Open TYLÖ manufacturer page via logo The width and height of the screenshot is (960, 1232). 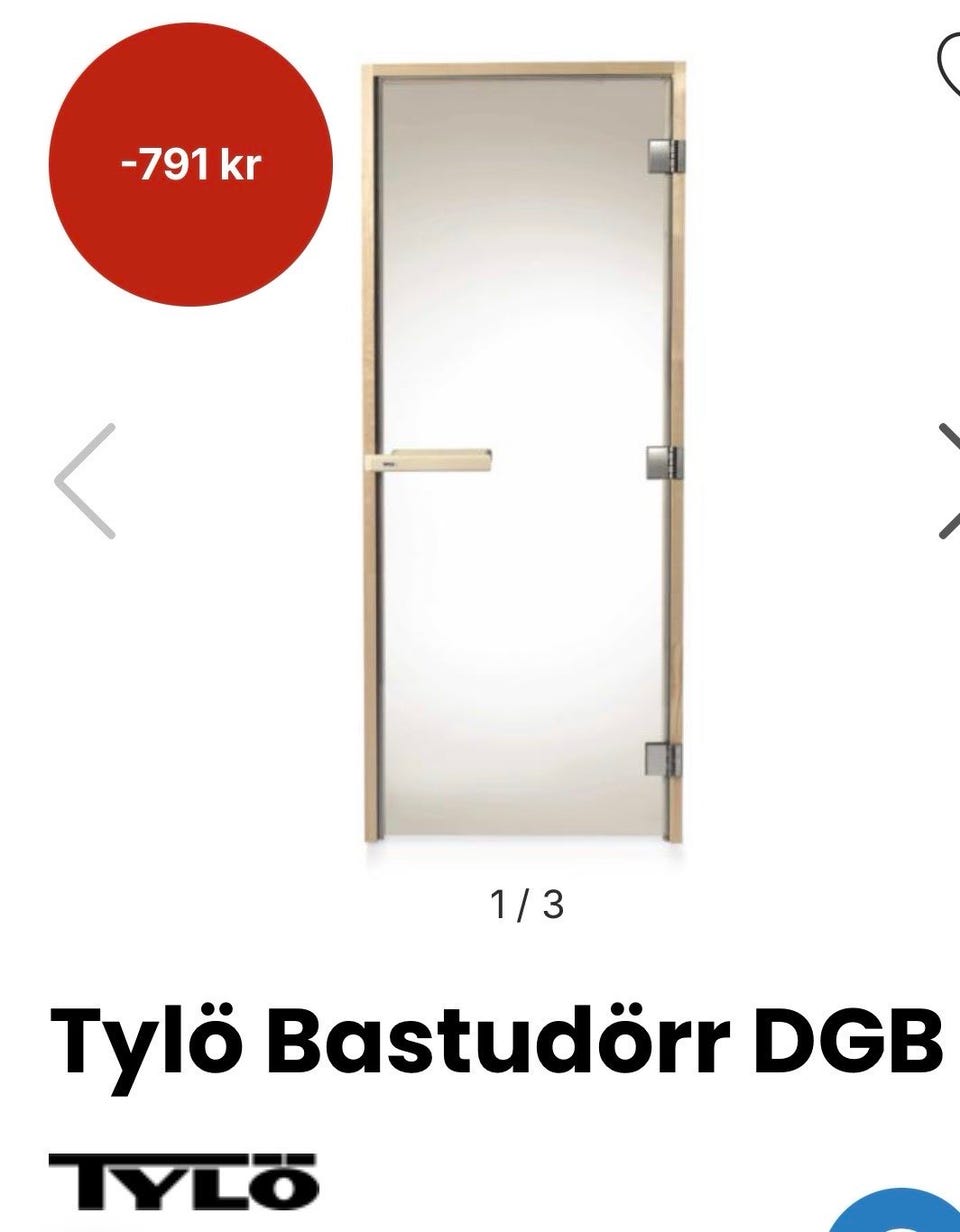[185, 1180]
